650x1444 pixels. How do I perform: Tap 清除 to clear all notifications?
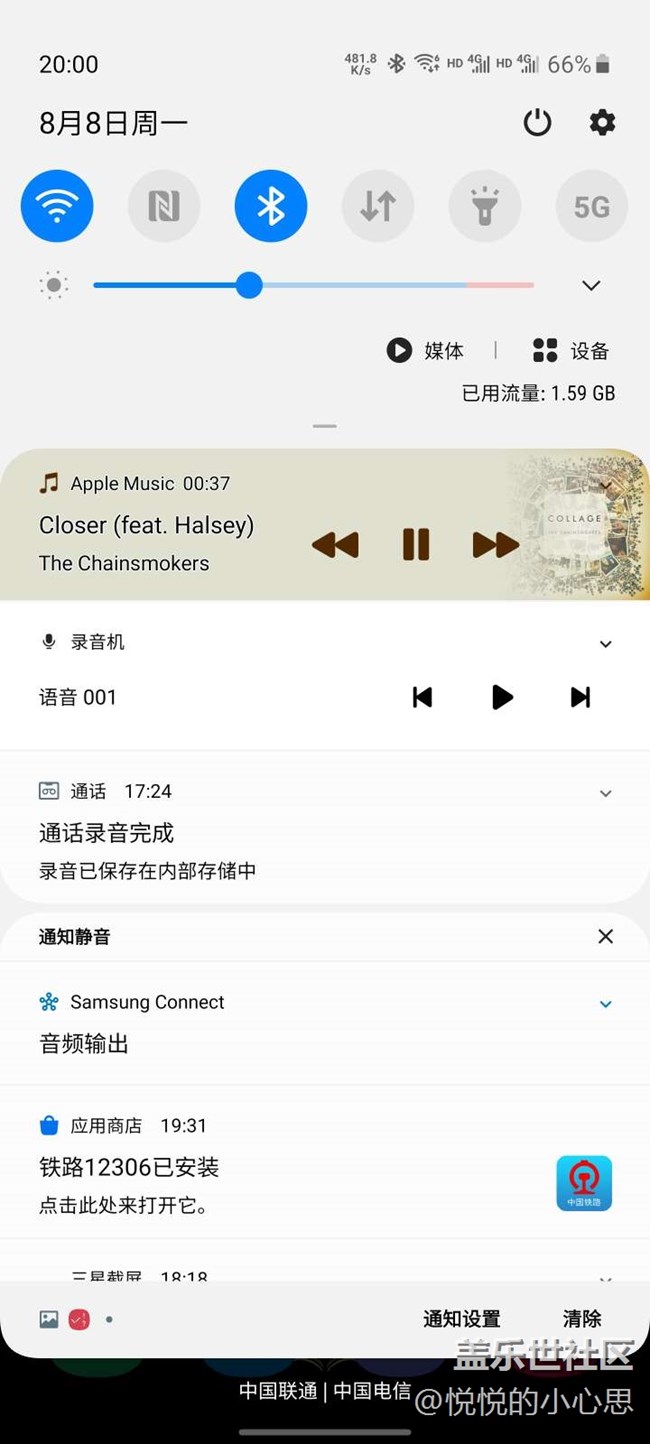(x=582, y=1319)
